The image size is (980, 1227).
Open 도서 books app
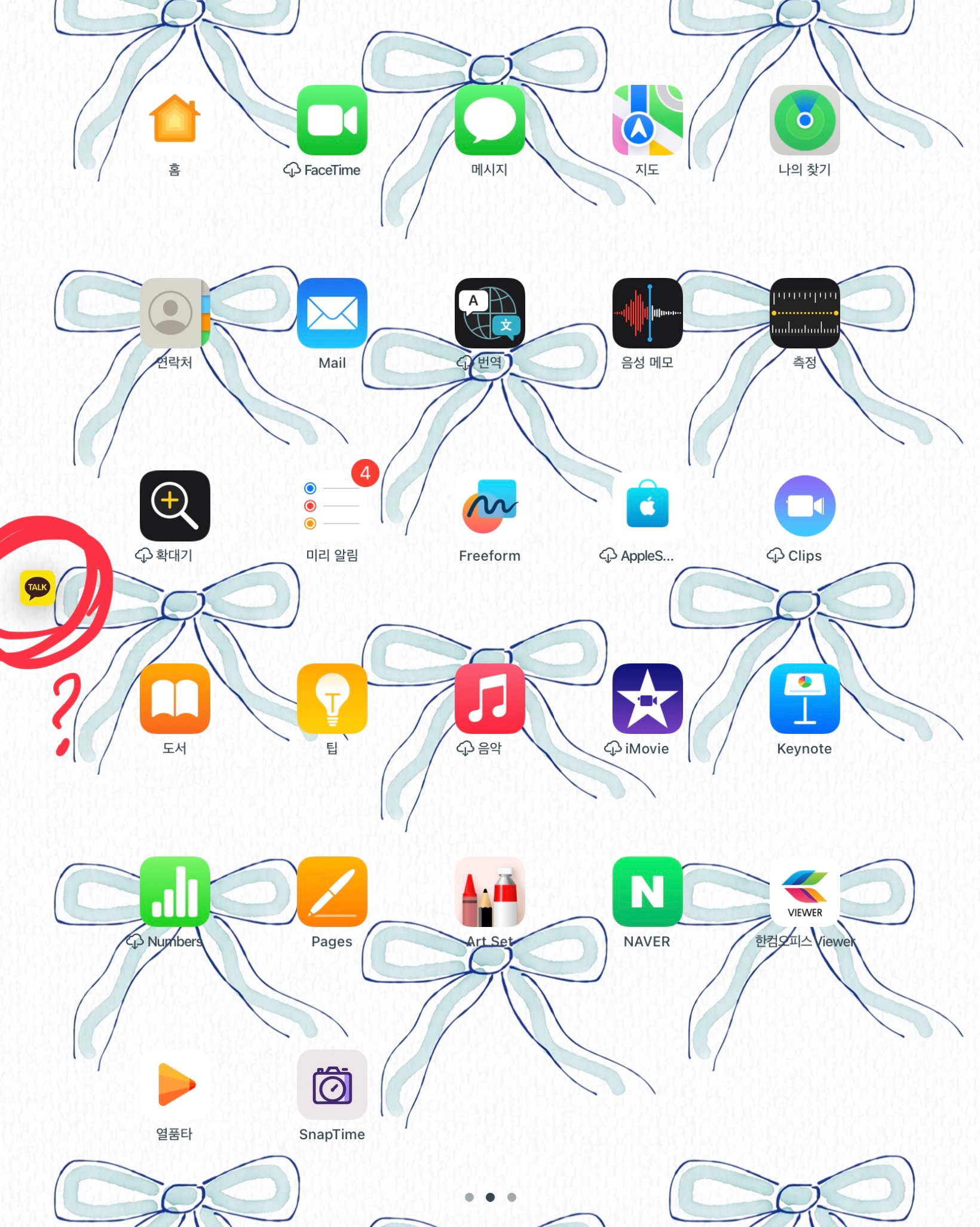174,699
